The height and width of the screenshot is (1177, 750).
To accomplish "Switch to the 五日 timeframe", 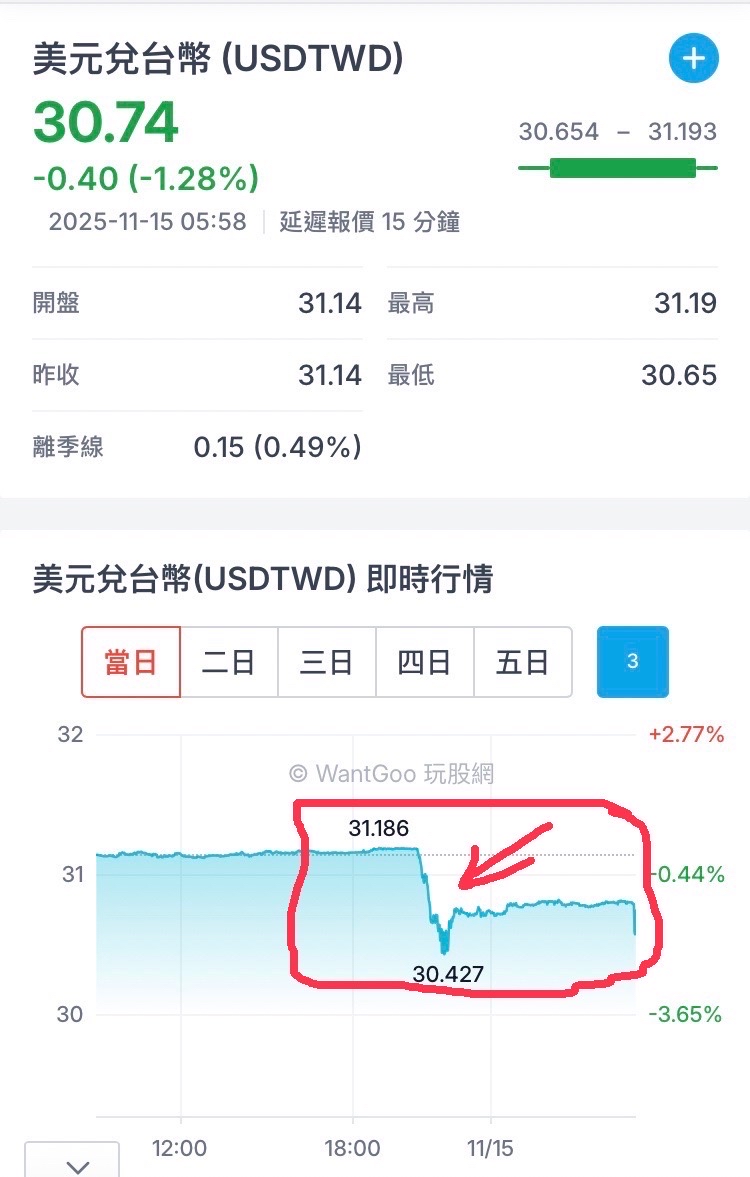I will click(x=523, y=662).
